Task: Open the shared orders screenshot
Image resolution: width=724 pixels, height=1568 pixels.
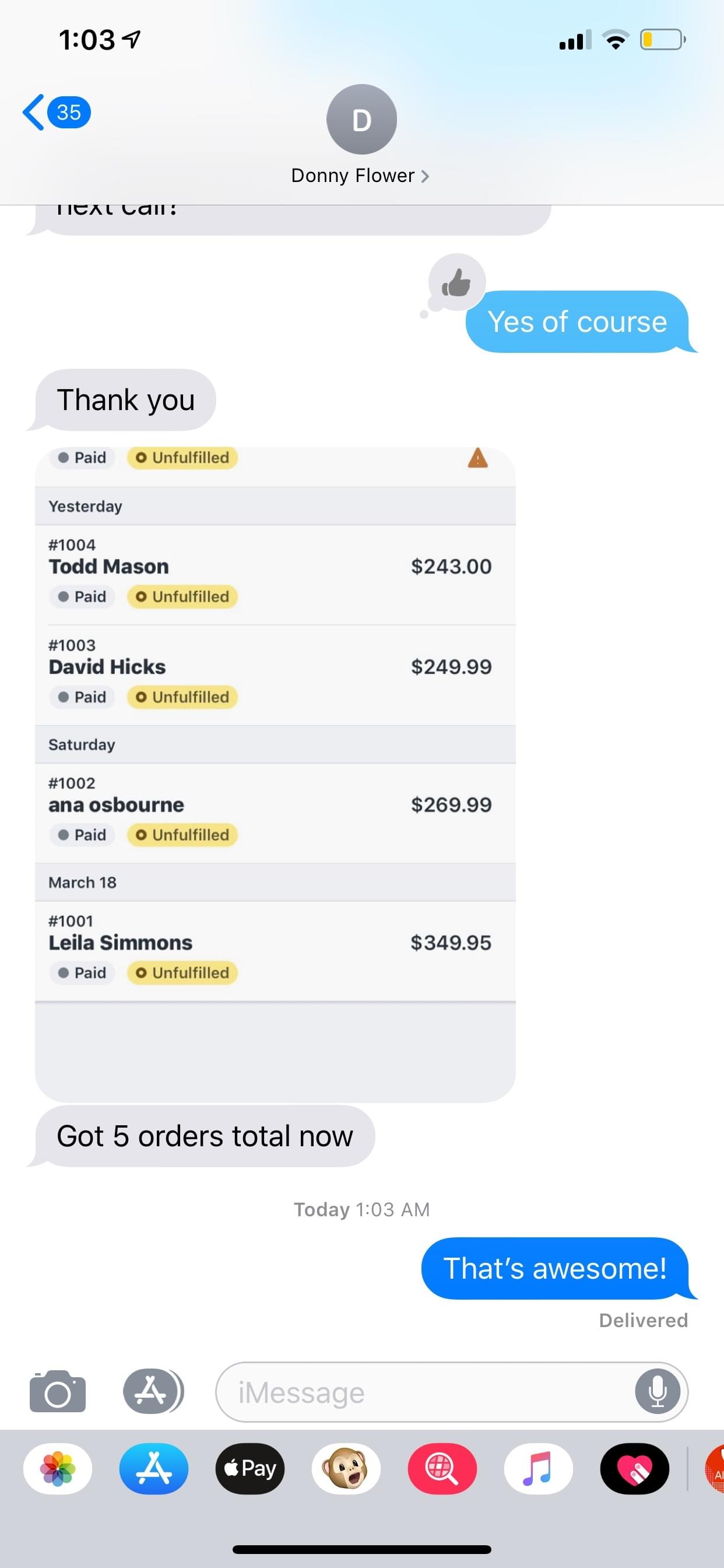Action: [275, 773]
